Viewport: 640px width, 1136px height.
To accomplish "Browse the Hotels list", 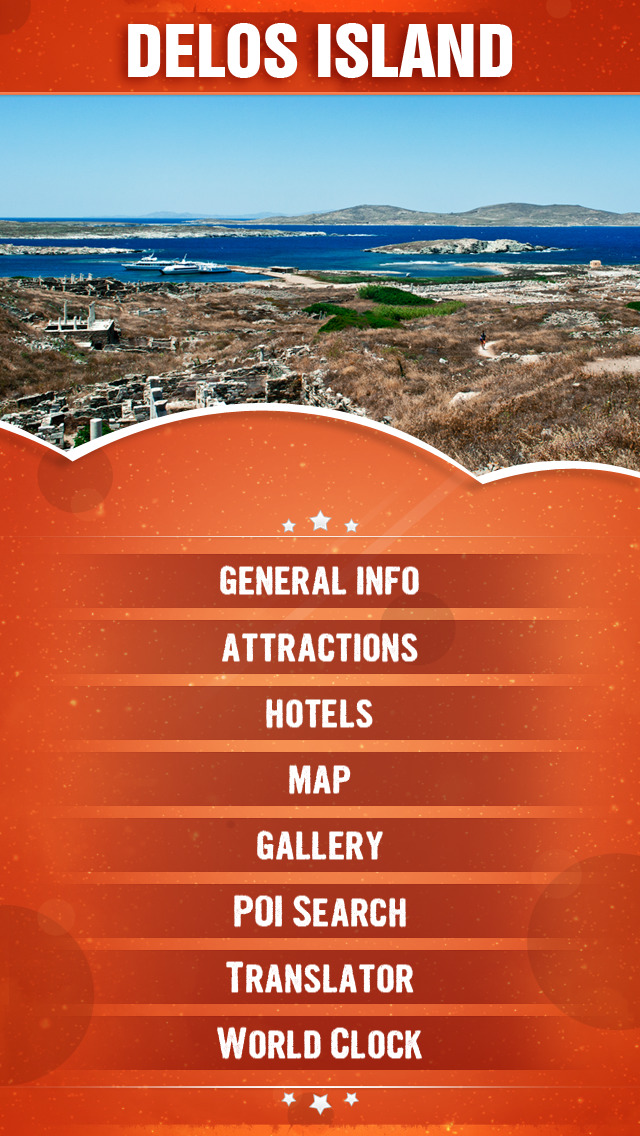I will [320, 713].
